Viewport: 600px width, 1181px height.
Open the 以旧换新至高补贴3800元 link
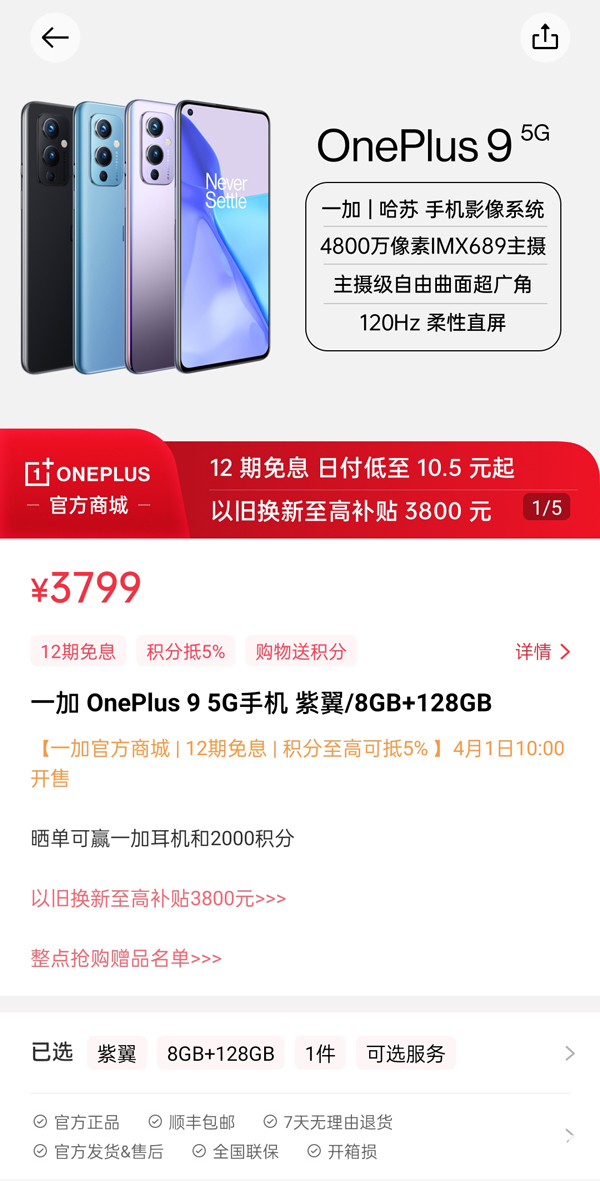[158, 898]
